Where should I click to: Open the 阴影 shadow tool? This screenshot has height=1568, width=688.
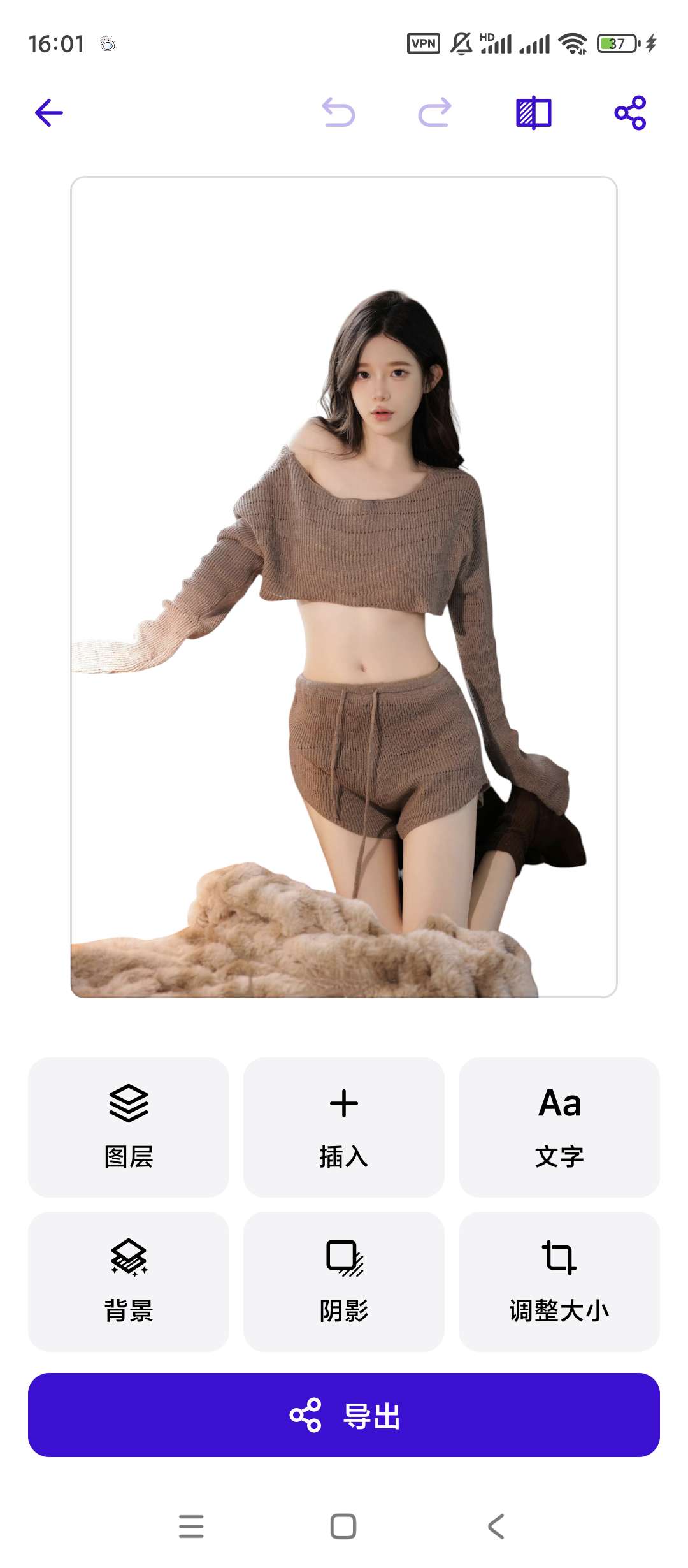tap(344, 1281)
